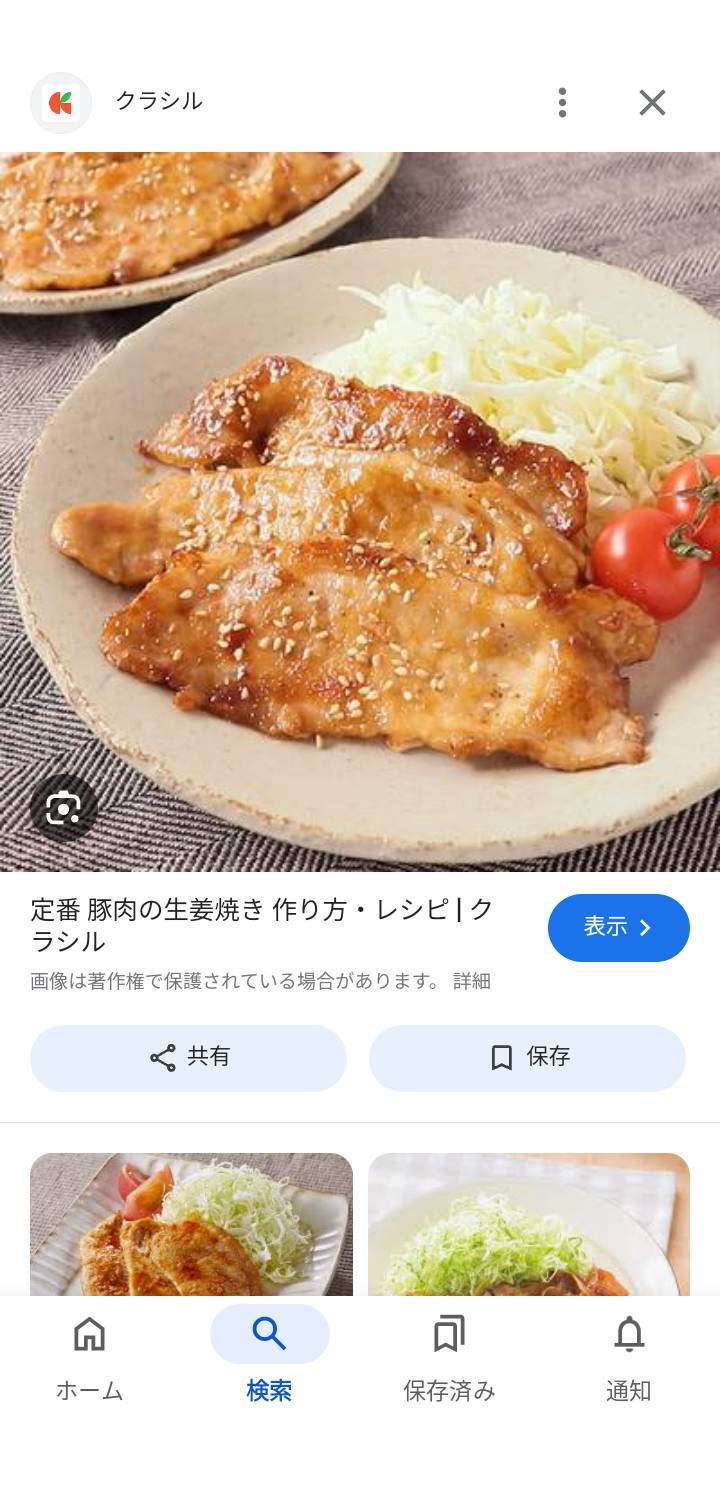This screenshot has height=1496, width=720.
Task: Switch to the 検索 tab
Action: click(x=269, y=1355)
